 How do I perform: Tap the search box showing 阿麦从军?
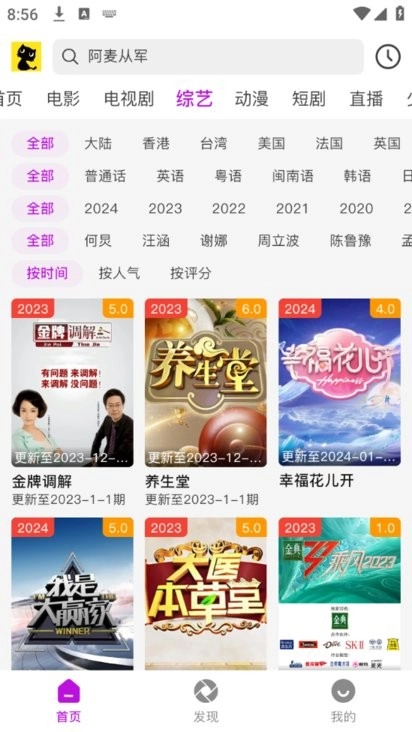[x=208, y=56]
